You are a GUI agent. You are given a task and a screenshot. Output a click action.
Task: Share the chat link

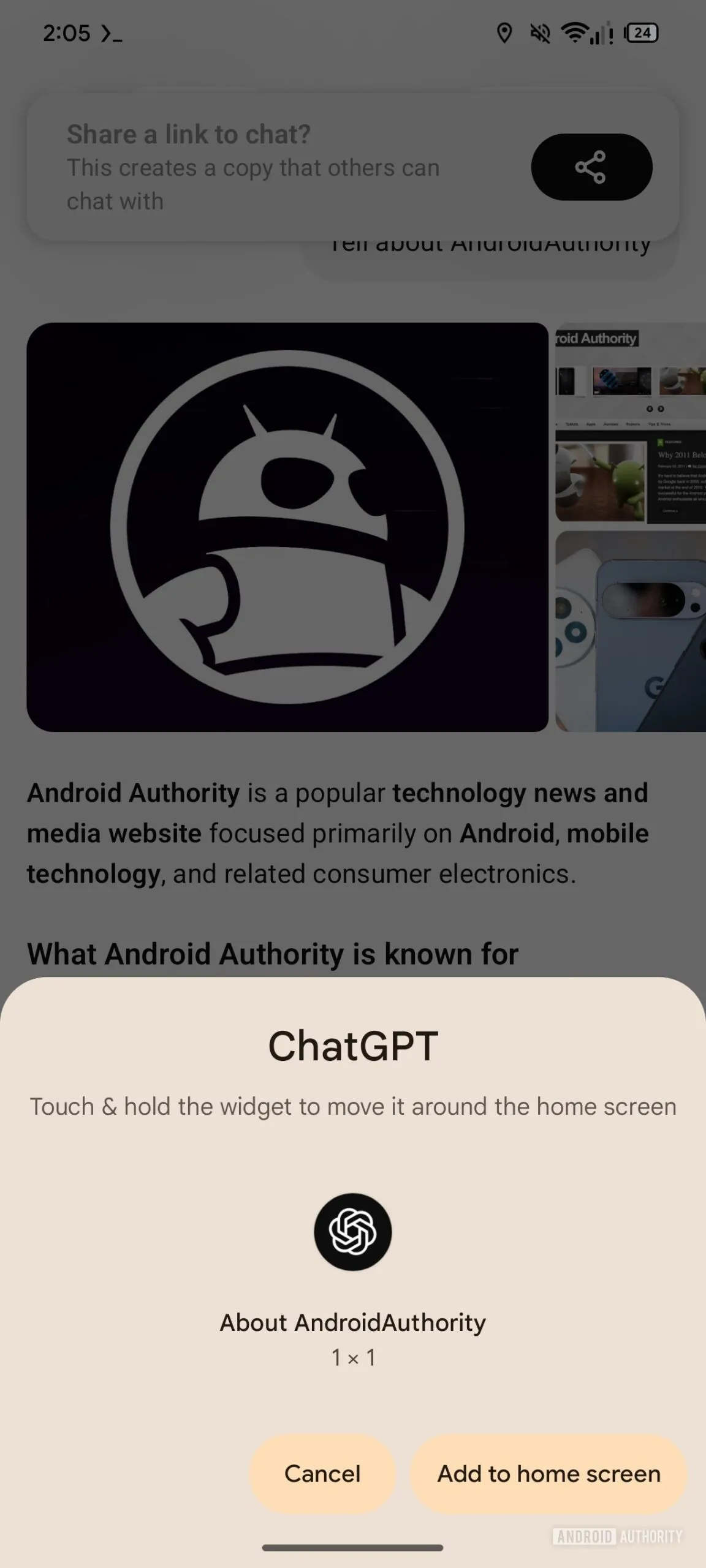point(591,167)
